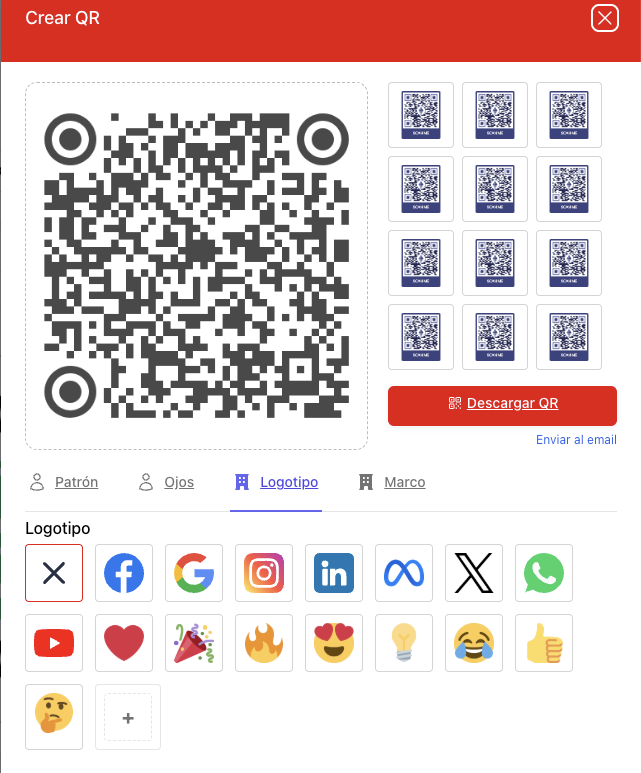Select the LinkedIn logo
Screen dimensions: 641x773
(334, 573)
